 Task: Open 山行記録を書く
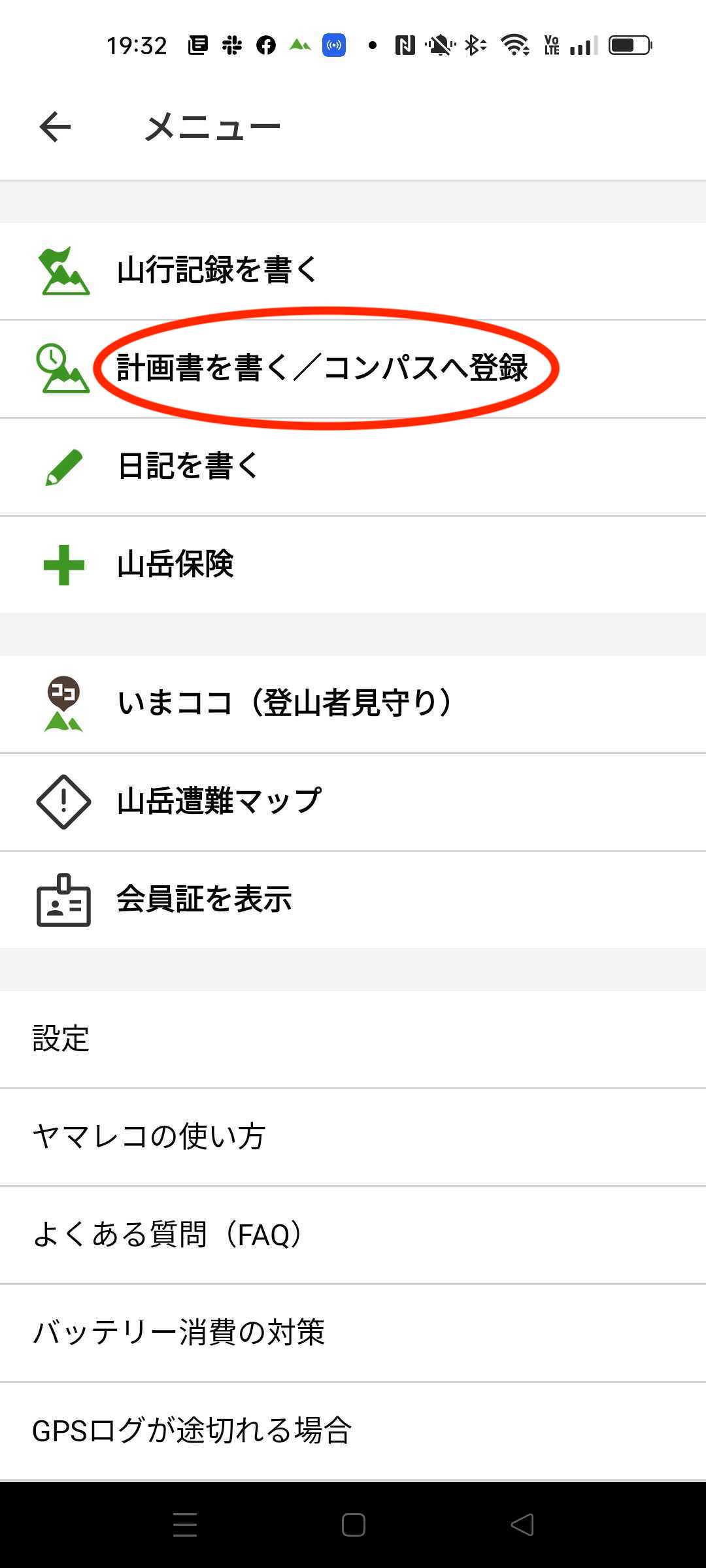[x=353, y=270]
